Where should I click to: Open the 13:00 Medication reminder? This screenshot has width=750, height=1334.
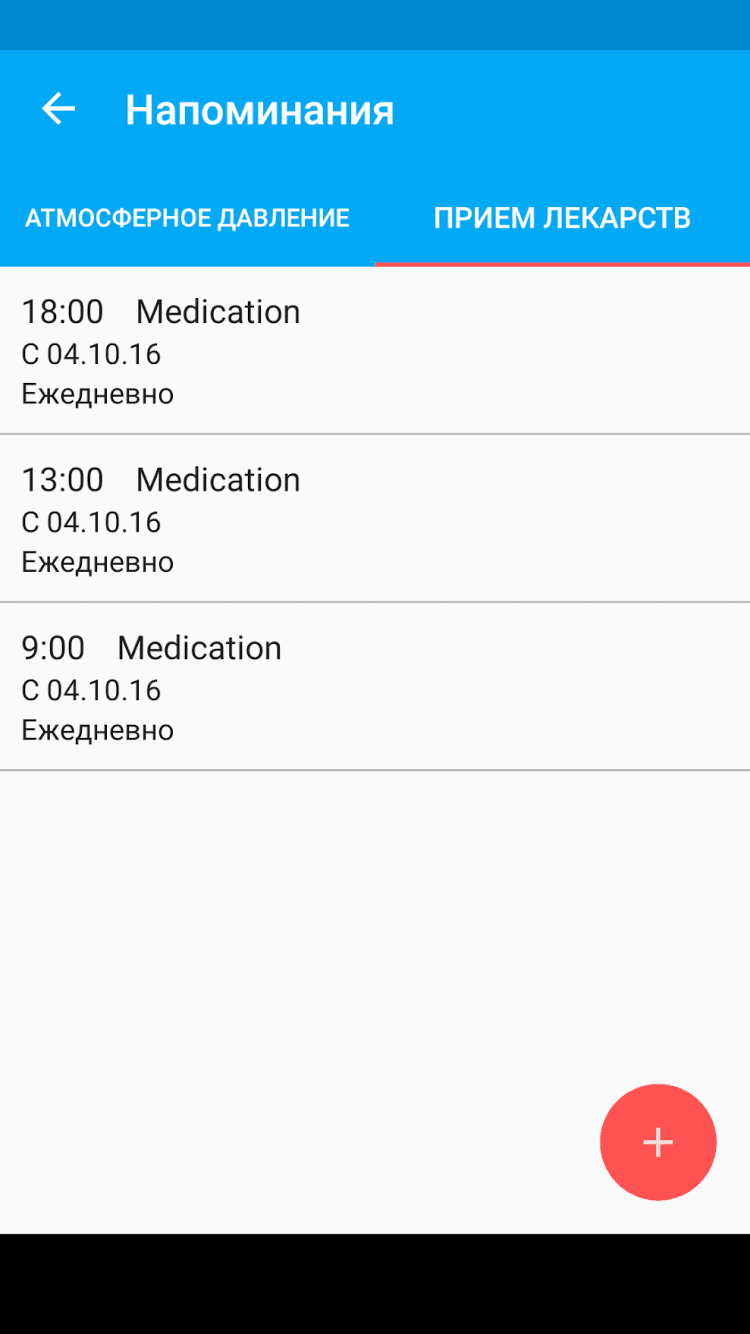pyautogui.click(x=375, y=519)
